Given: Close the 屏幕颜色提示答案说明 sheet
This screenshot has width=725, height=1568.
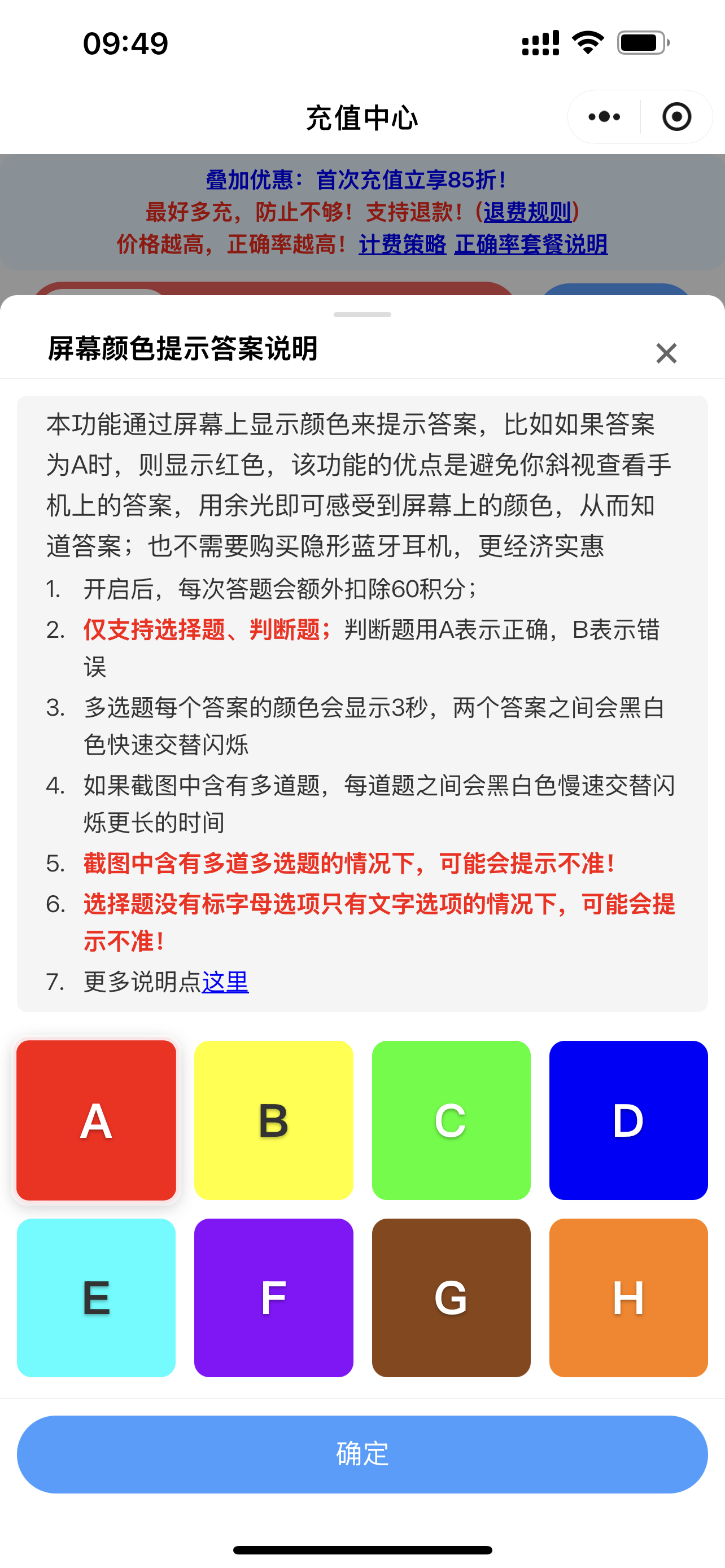Looking at the screenshot, I should coord(666,353).
